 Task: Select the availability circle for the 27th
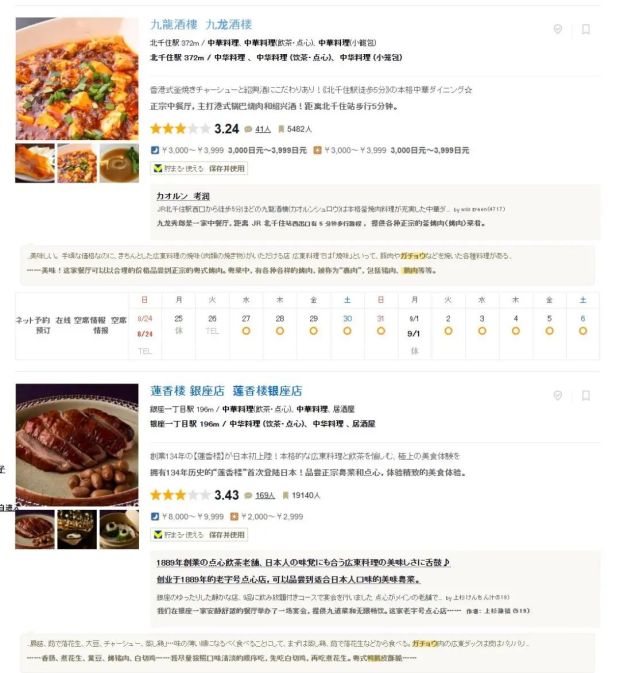246,331
